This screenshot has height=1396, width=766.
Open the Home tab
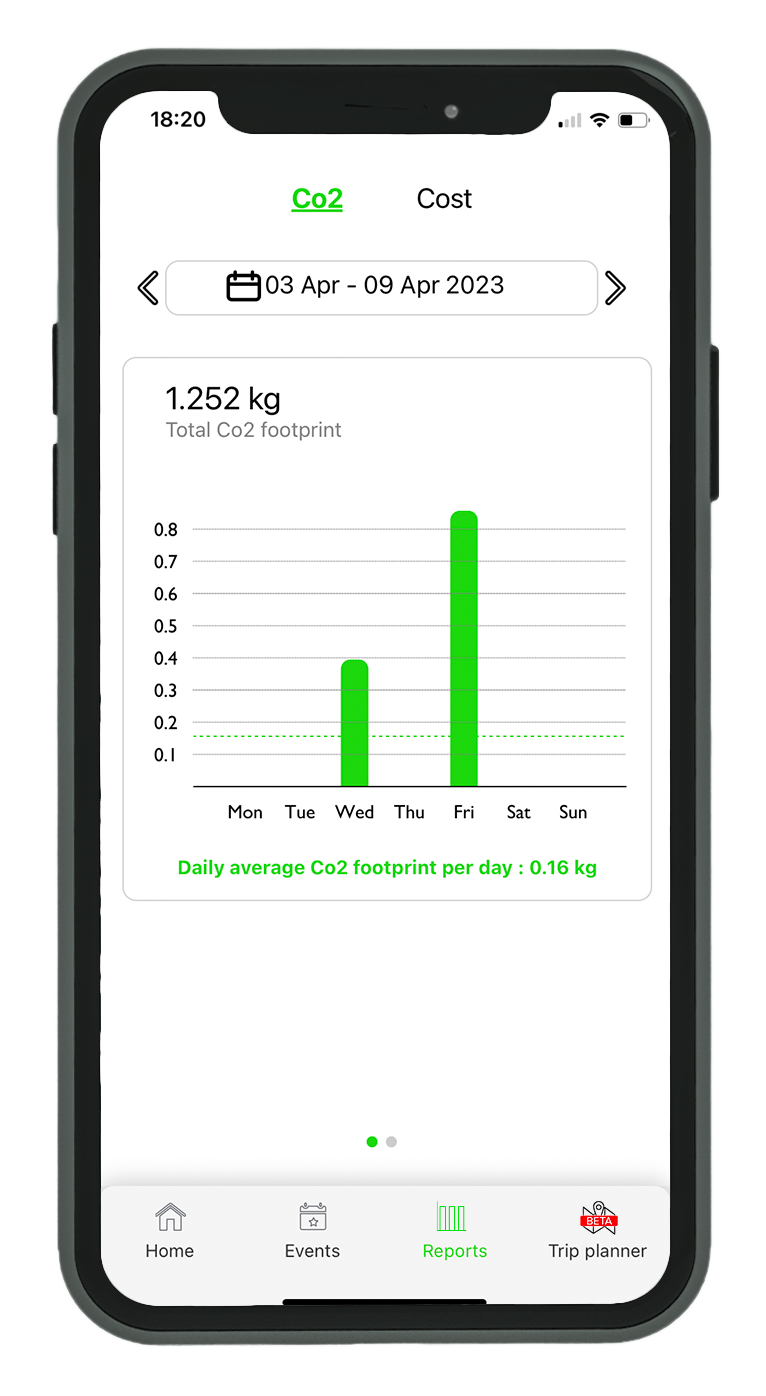coord(170,1231)
